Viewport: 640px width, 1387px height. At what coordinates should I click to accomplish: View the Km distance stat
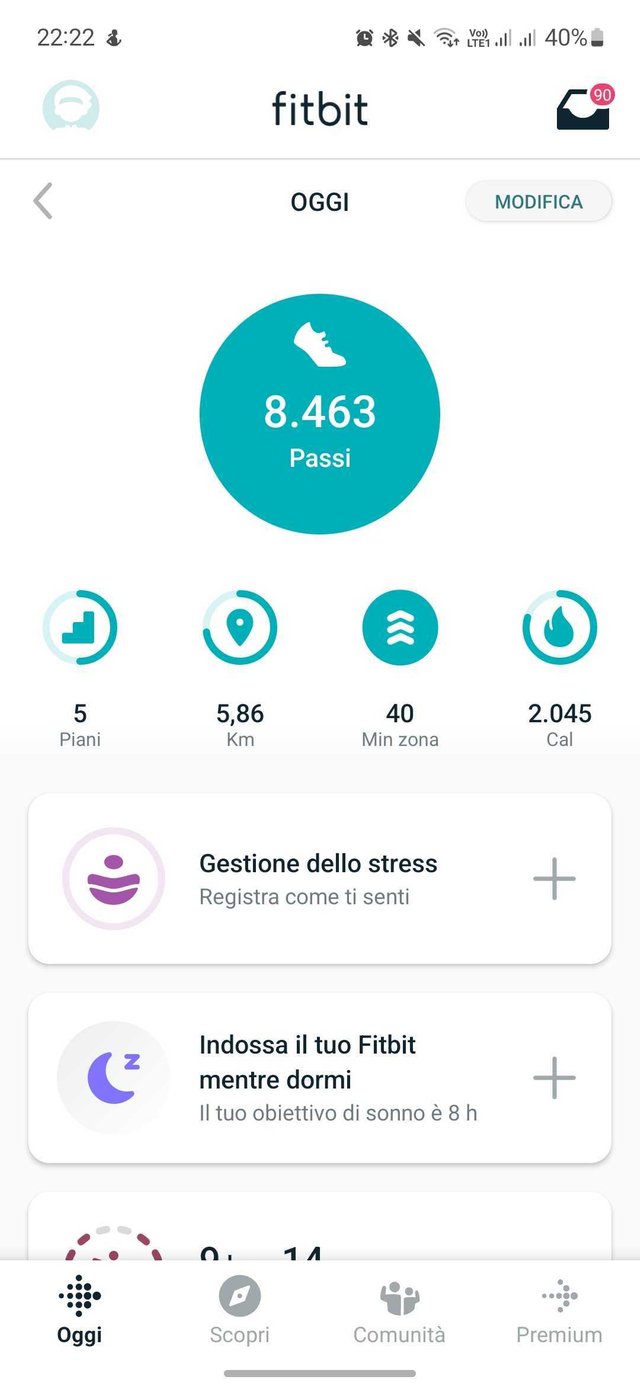pyautogui.click(x=240, y=669)
